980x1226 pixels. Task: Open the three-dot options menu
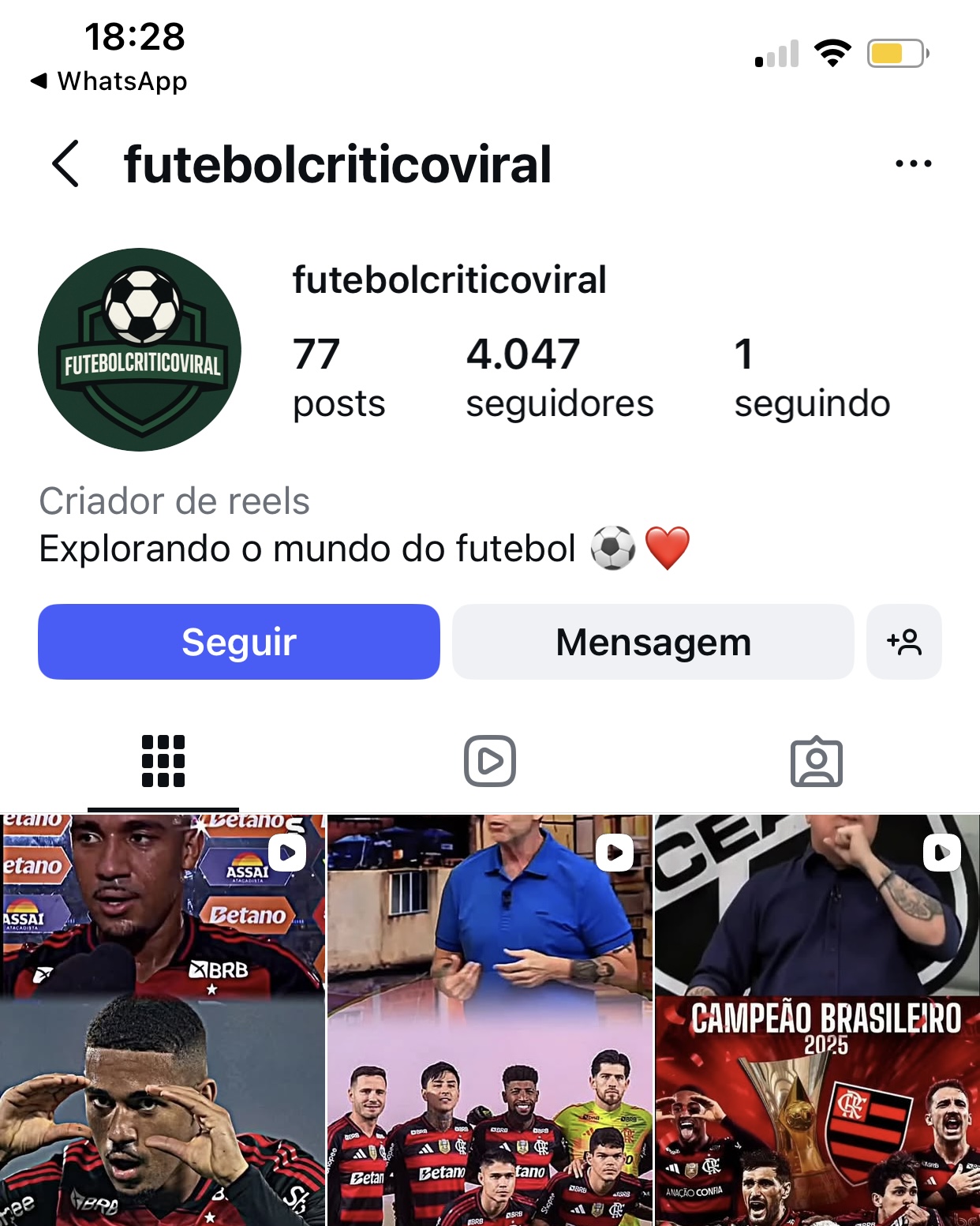(913, 164)
